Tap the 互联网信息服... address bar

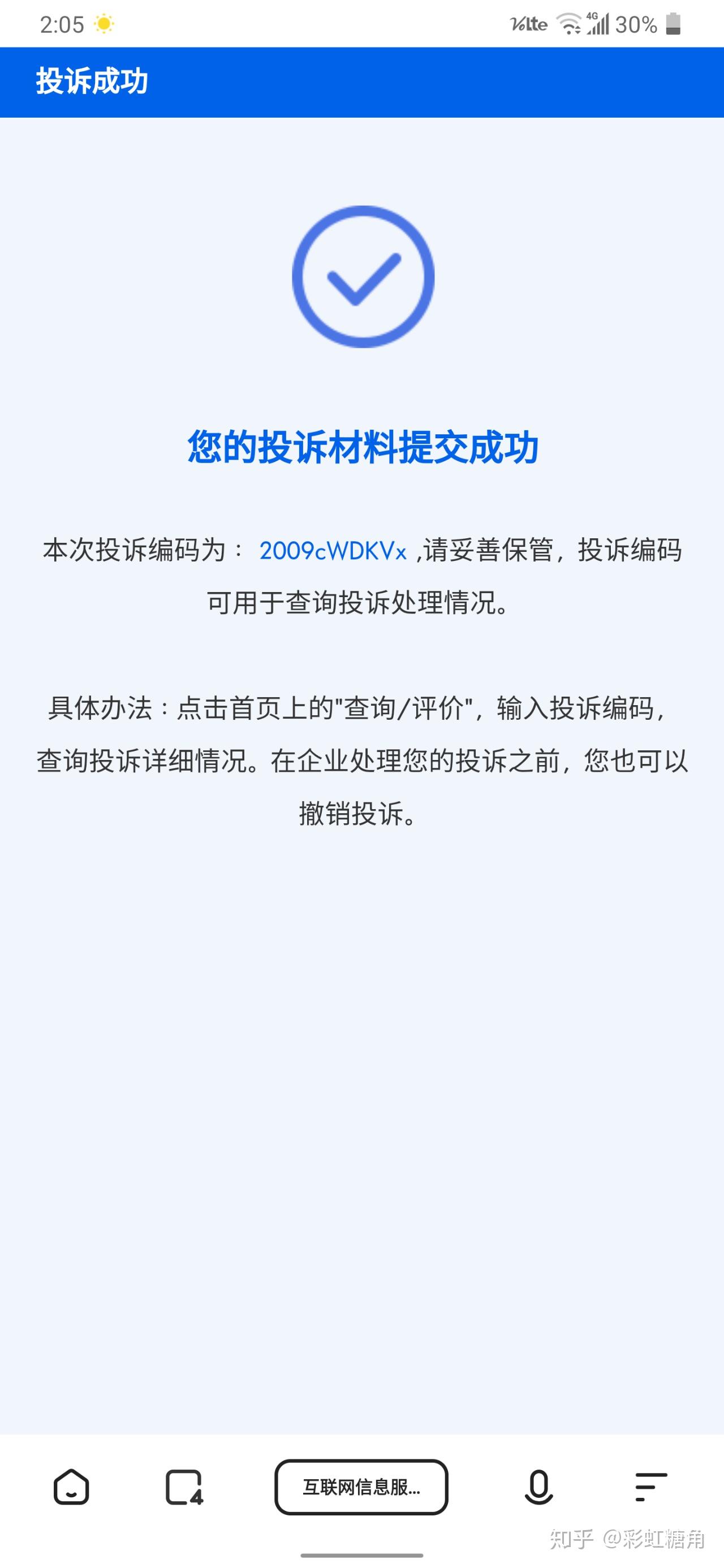[361, 1487]
